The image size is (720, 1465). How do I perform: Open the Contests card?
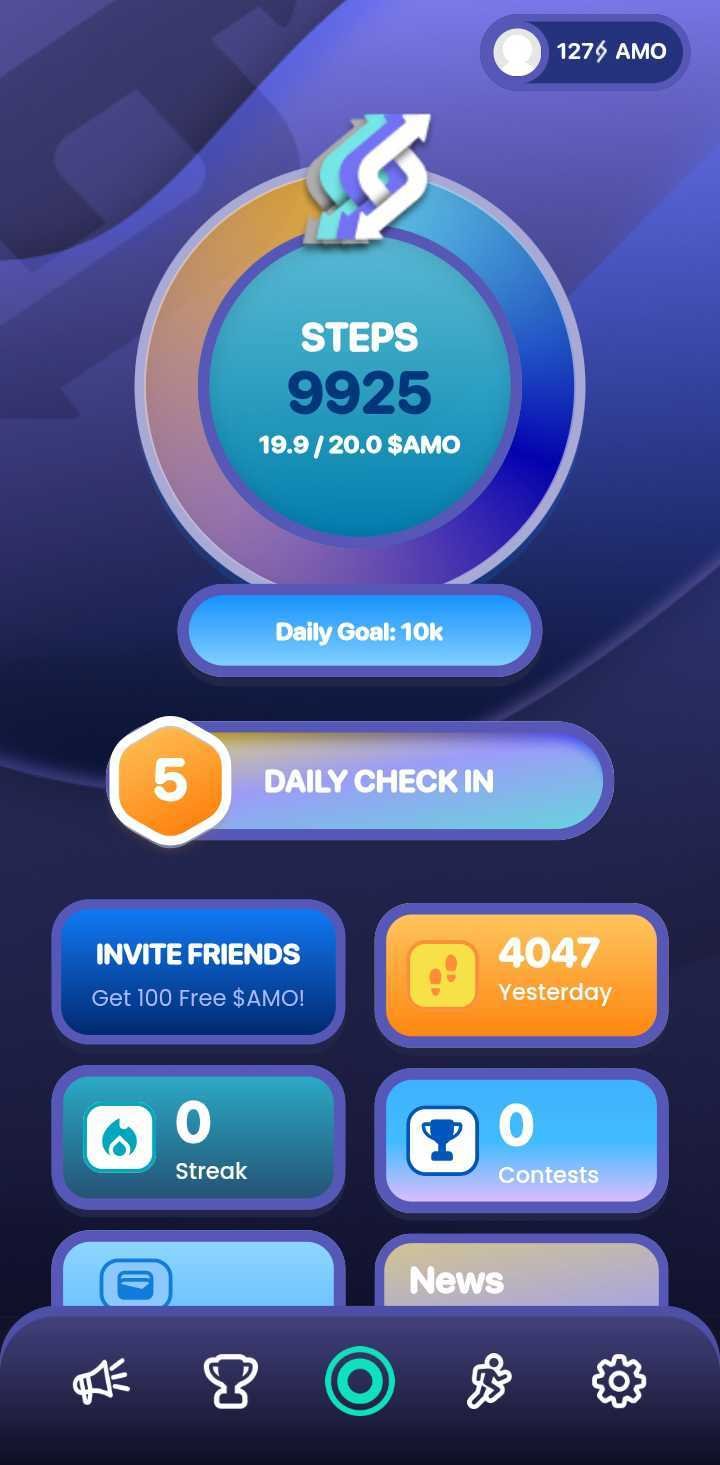tap(521, 1140)
